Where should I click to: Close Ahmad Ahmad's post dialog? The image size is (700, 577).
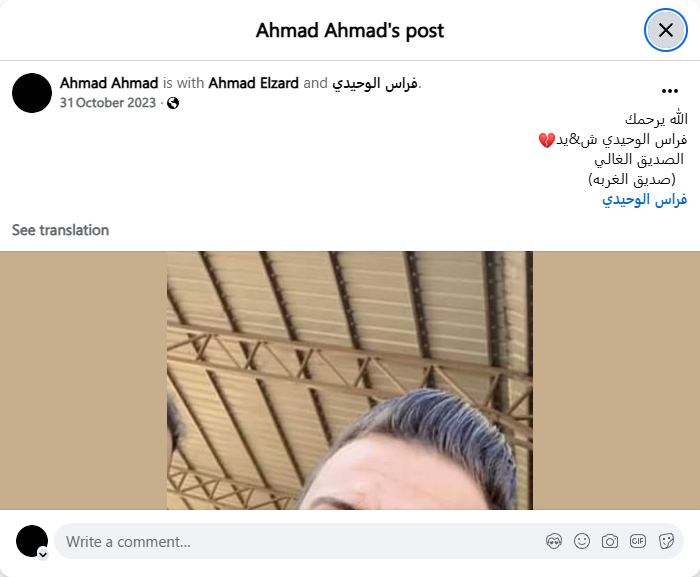point(665,30)
